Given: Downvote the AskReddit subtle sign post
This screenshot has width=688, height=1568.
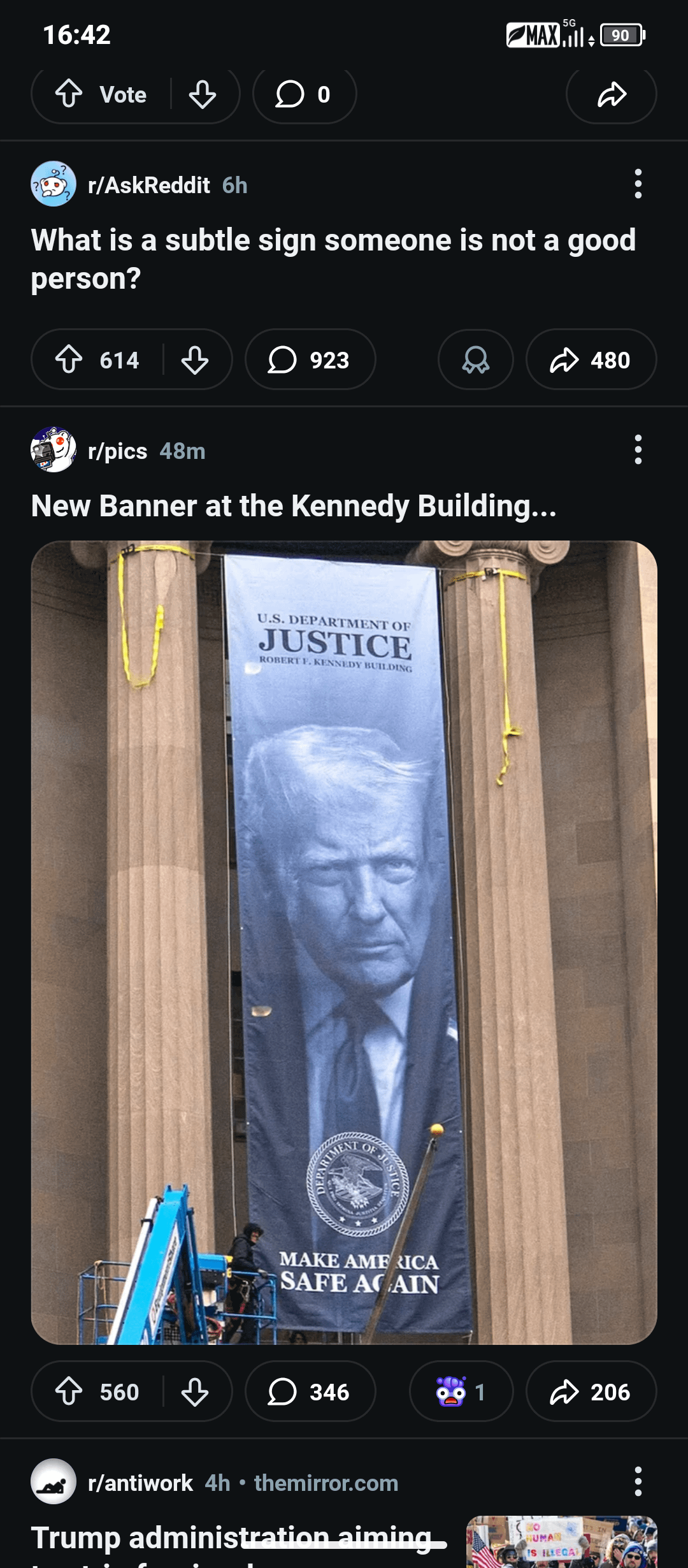Looking at the screenshot, I should tap(195, 359).
